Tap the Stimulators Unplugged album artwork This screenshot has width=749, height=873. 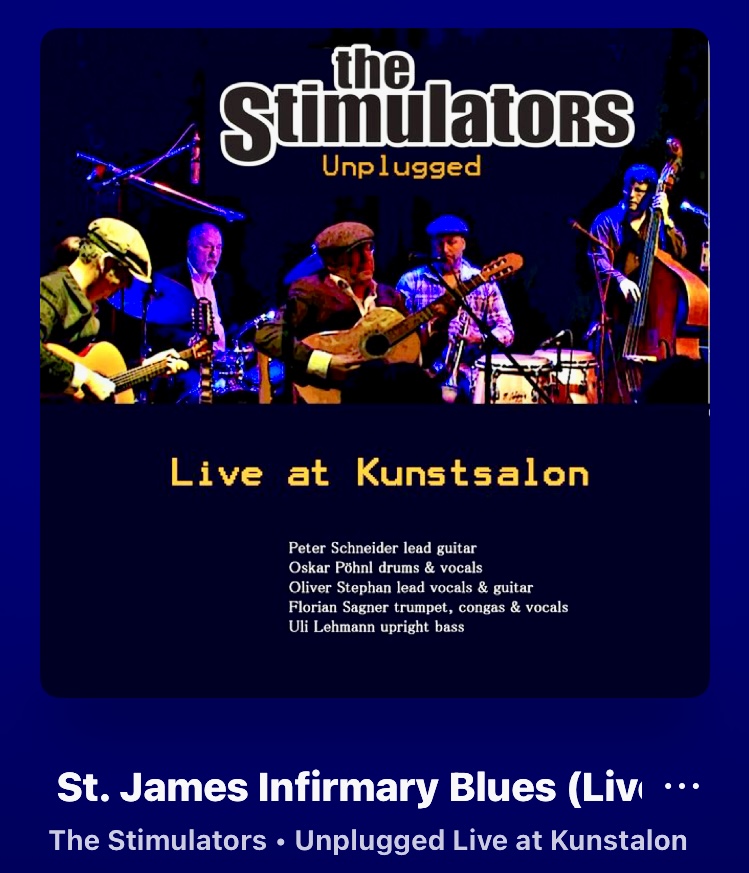374,362
